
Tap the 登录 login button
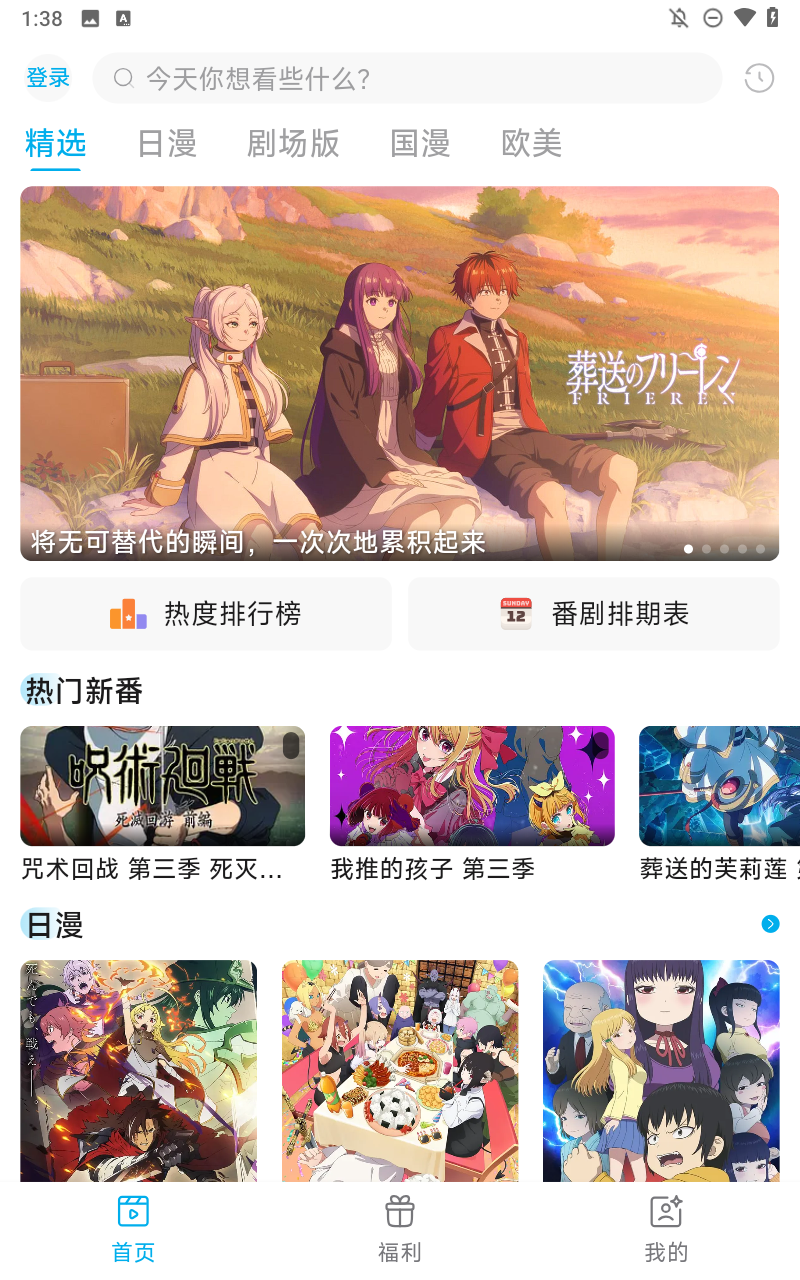tap(48, 78)
